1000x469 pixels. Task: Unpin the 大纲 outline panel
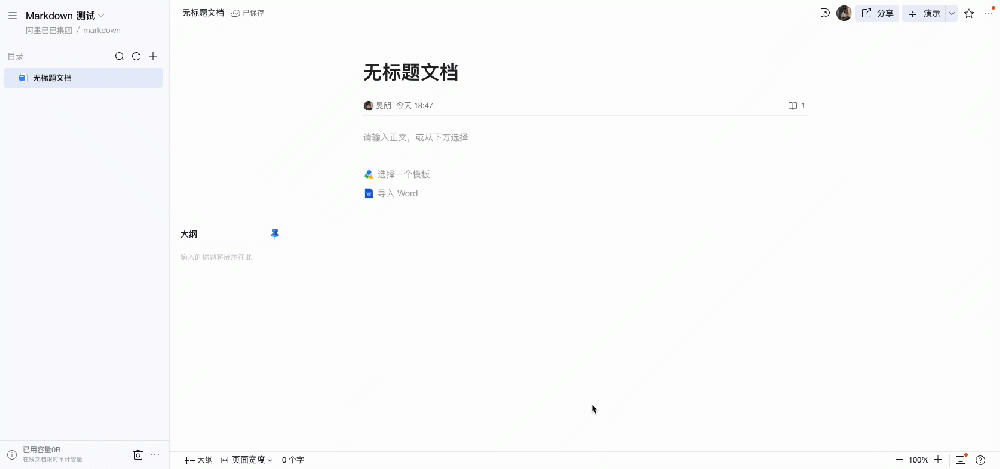click(x=275, y=233)
